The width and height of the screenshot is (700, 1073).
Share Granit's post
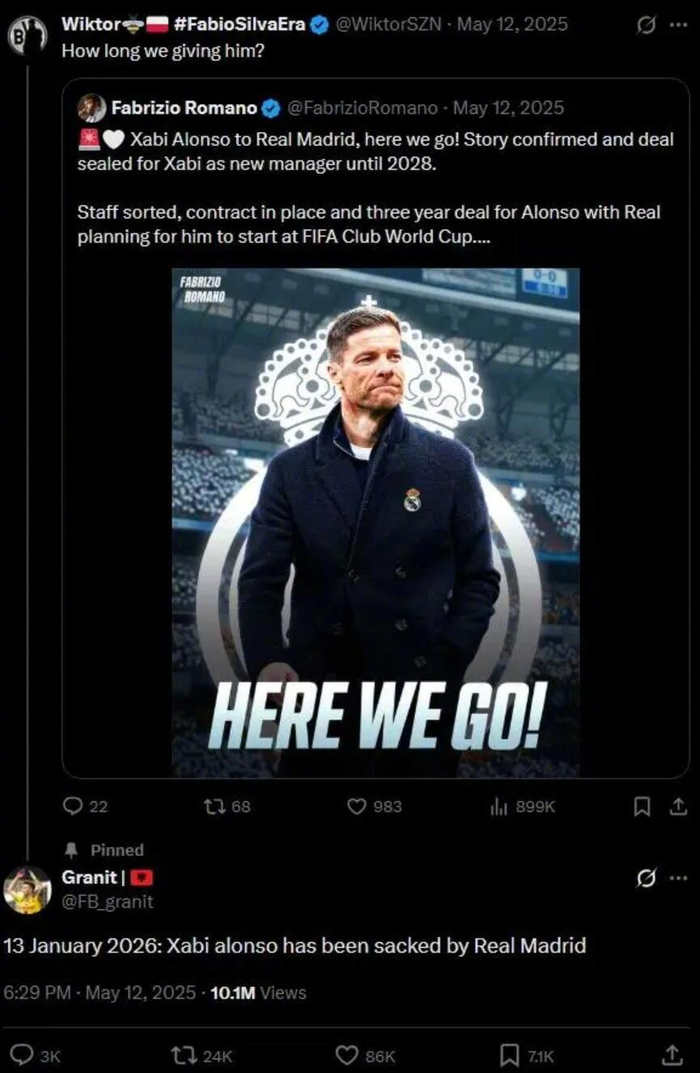[x=673, y=1055]
